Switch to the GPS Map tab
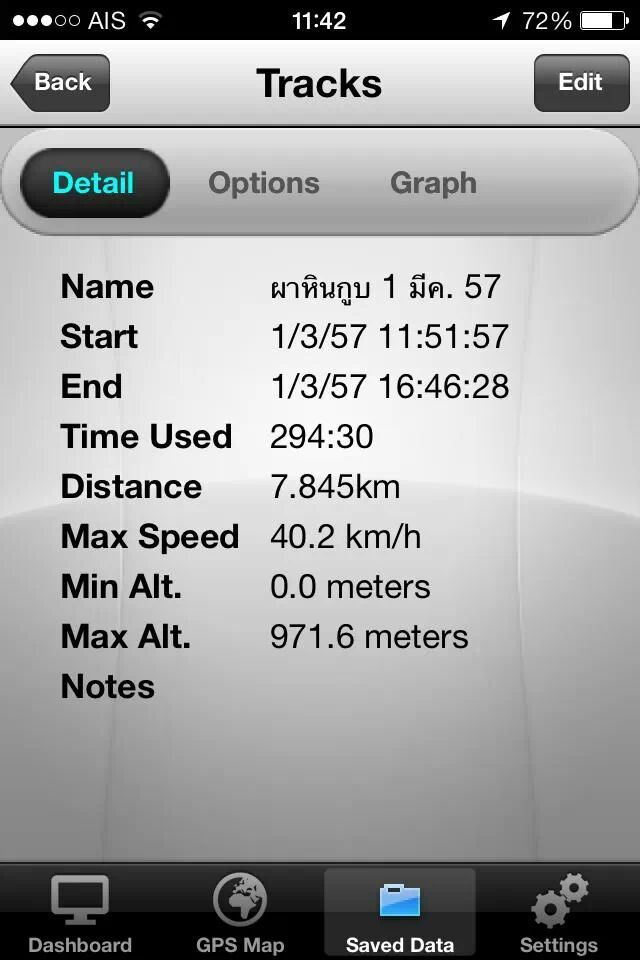 pyautogui.click(x=240, y=912)
